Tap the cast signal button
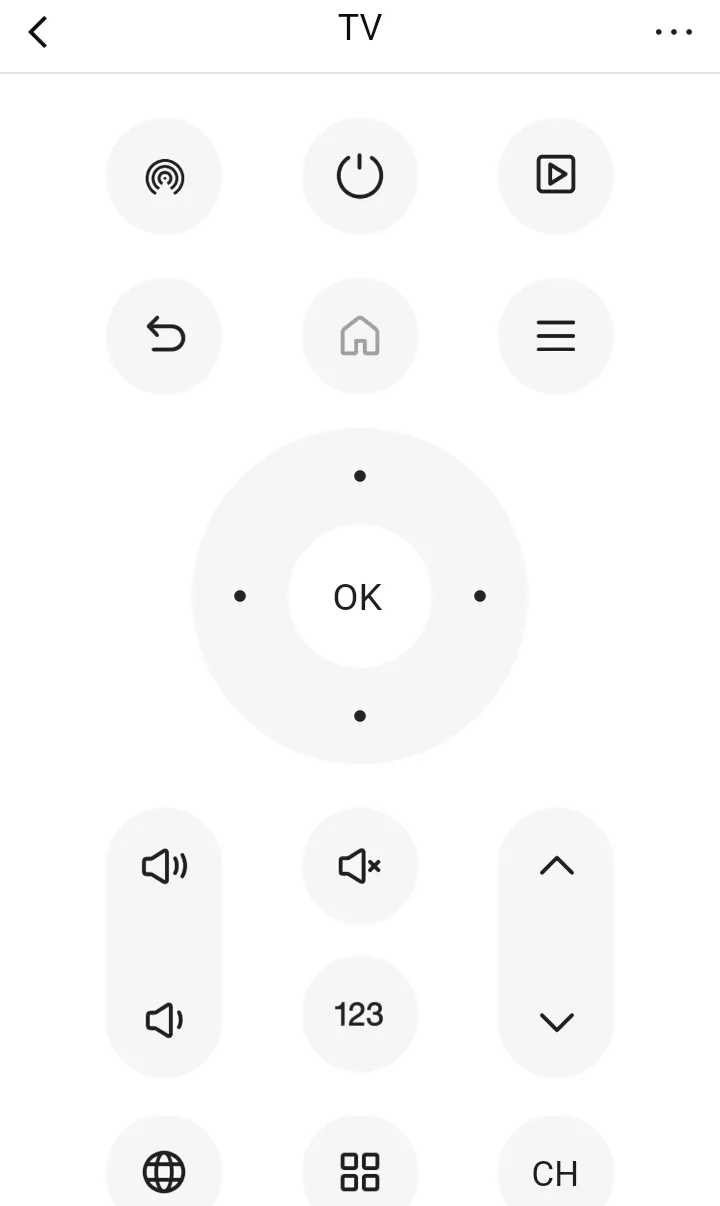 click(x=164, y=177)
